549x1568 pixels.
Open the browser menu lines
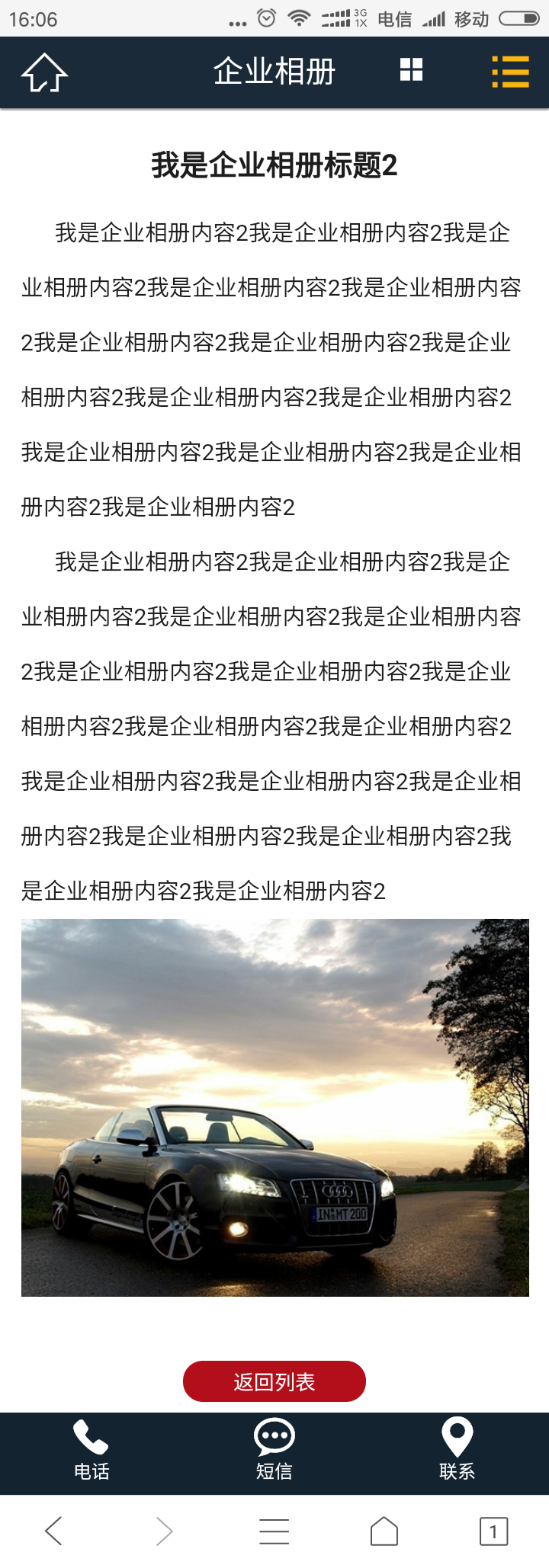click(x=274, y=1531)
